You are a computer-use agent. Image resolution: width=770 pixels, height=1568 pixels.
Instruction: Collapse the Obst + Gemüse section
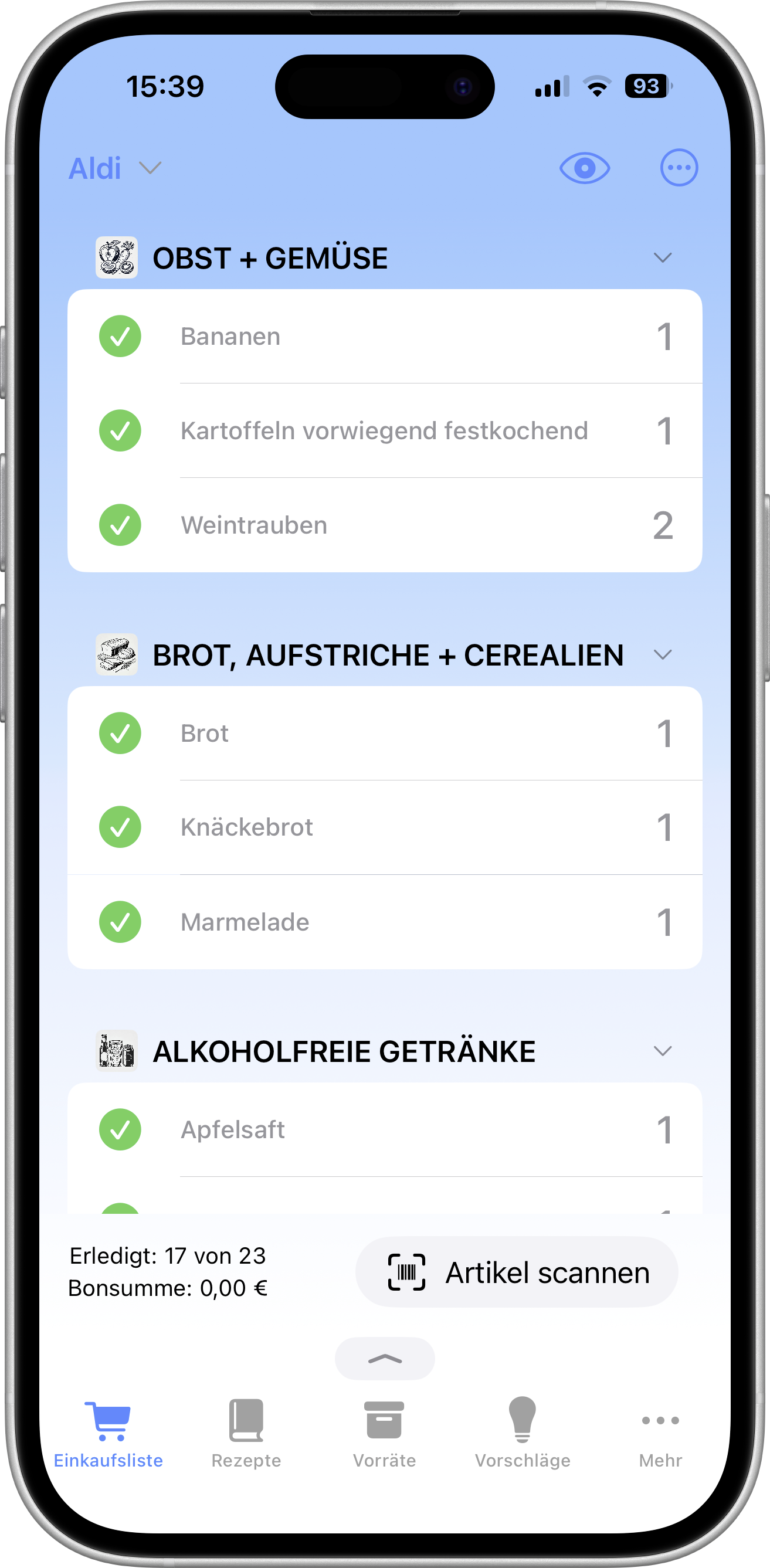click(662, 258)
